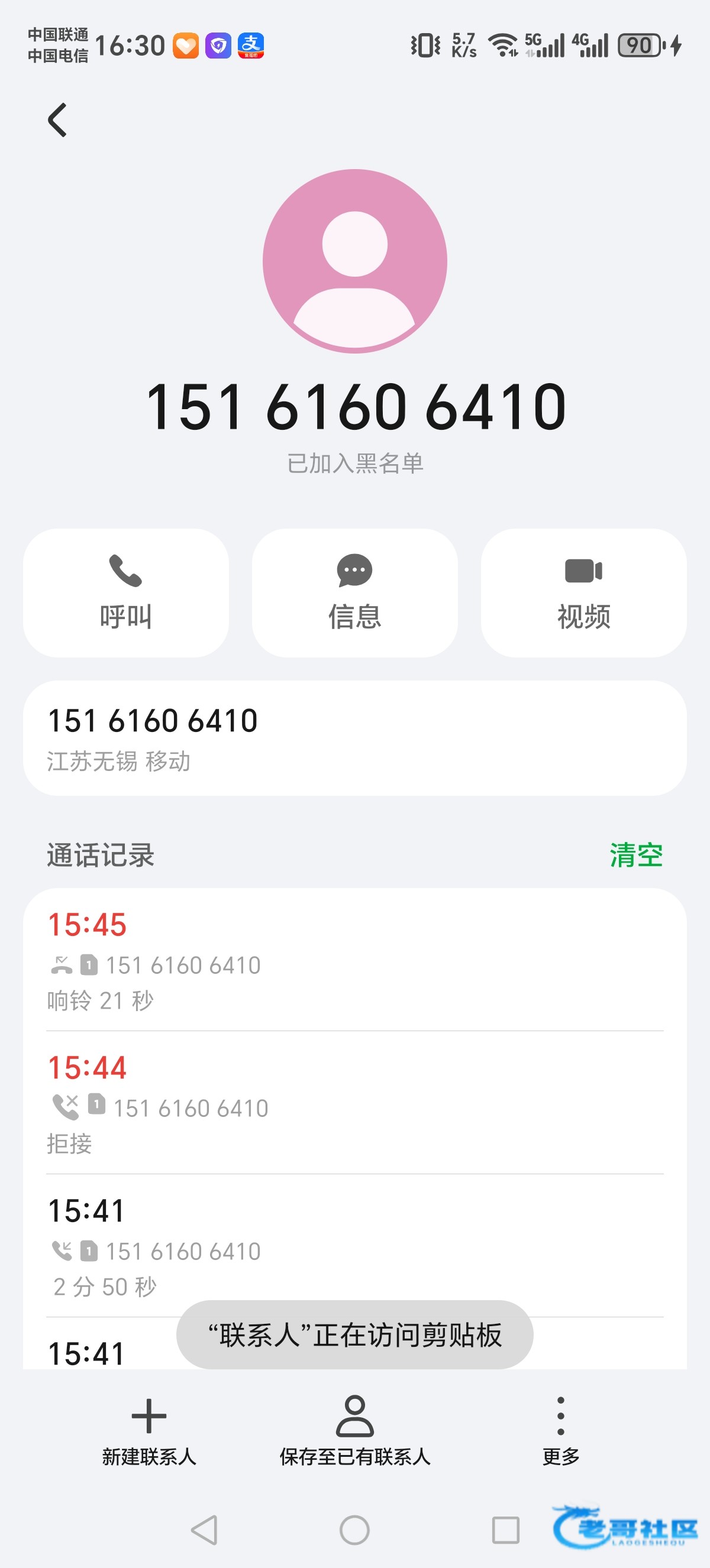Viewport: 710px width, 1568px height.
Task: Clear call history with 清空
Action: coord(635,855)
